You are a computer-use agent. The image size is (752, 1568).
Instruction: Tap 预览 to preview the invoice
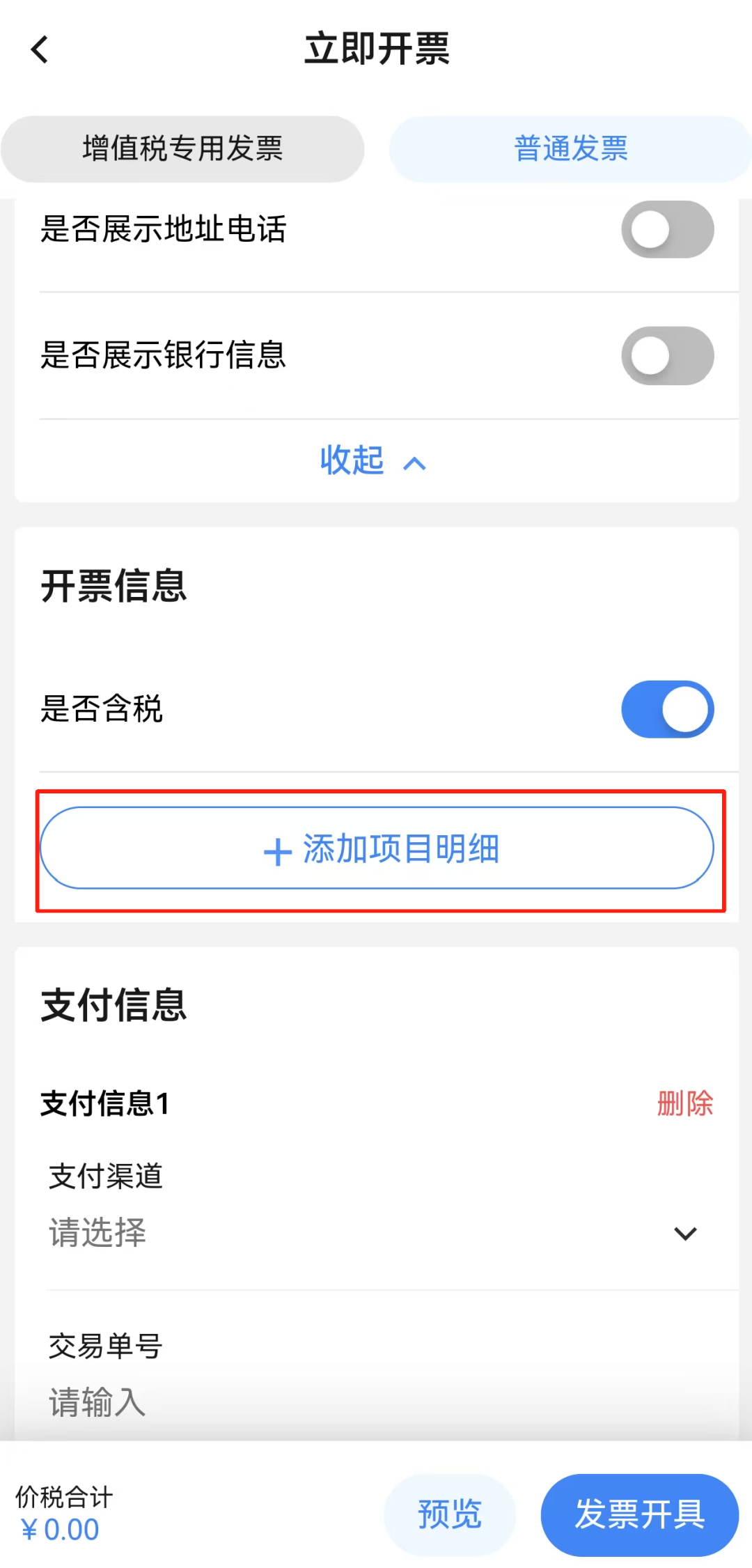[x=450, y=1514]
